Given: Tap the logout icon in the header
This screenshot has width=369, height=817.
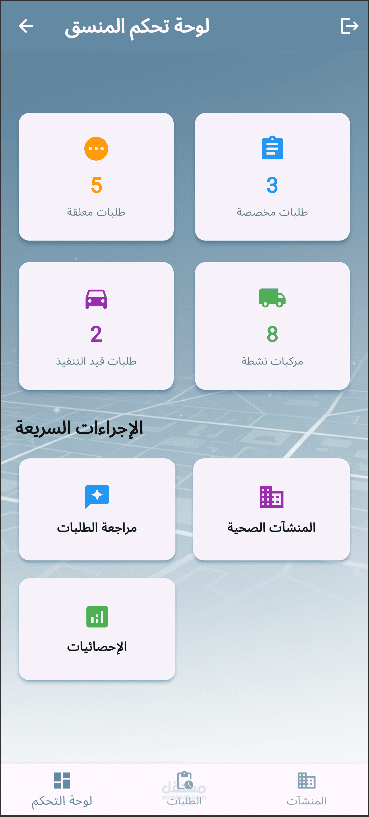Looking at the screenshot, I should click(349, 26).
